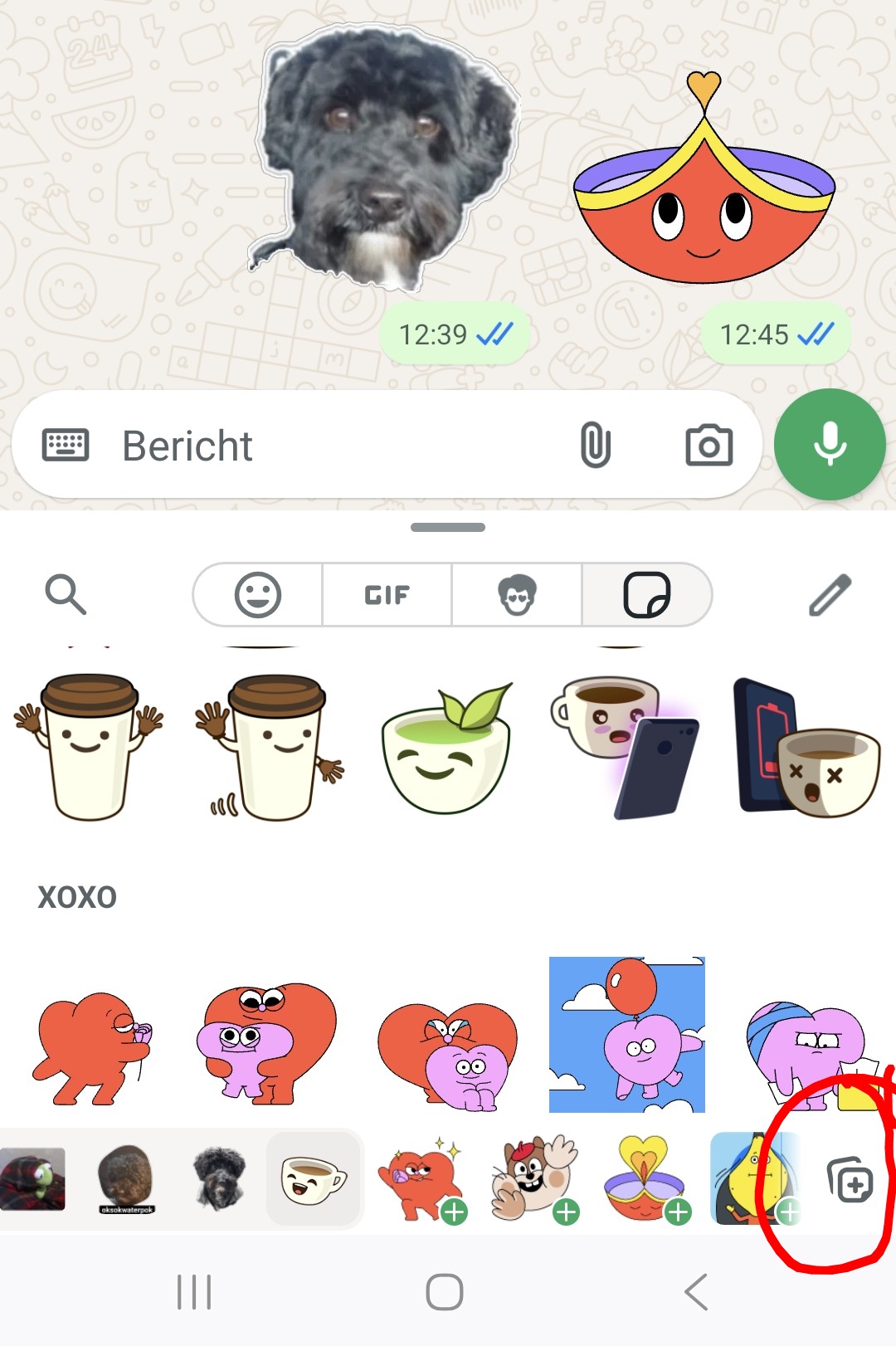Switch to the keyboard
The image size is (896, 1346).
(x=66, y=446)
